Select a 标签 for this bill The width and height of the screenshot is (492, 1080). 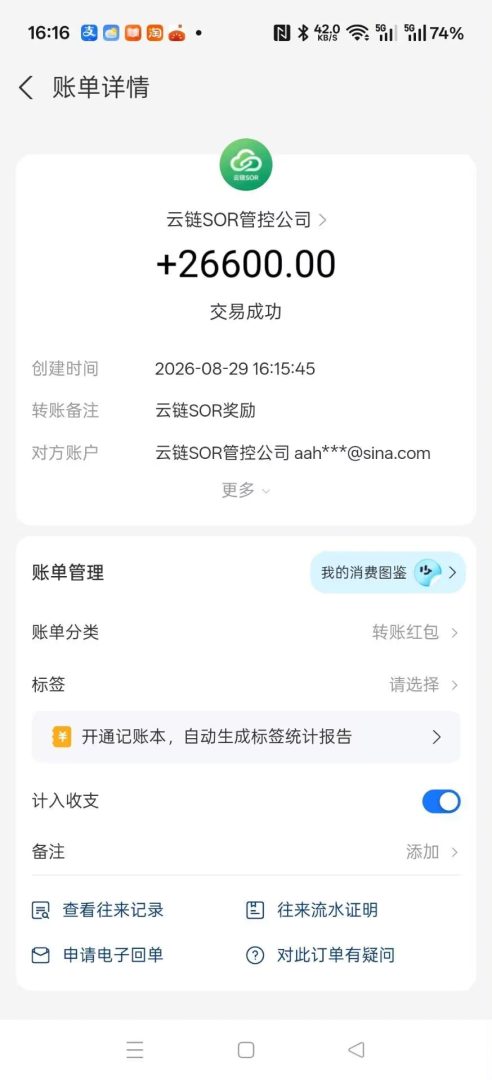click(x=246, y=685)
